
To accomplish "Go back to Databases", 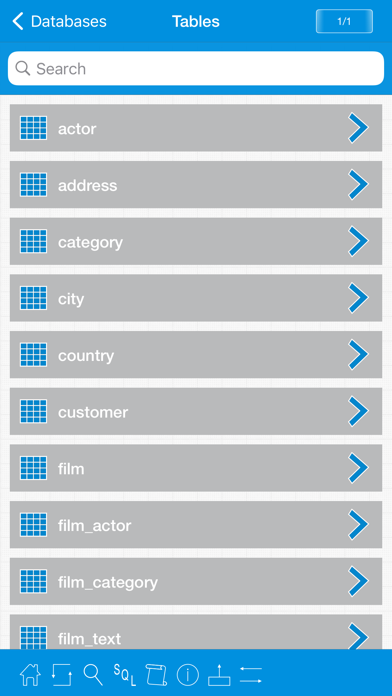I will (59, 21).
